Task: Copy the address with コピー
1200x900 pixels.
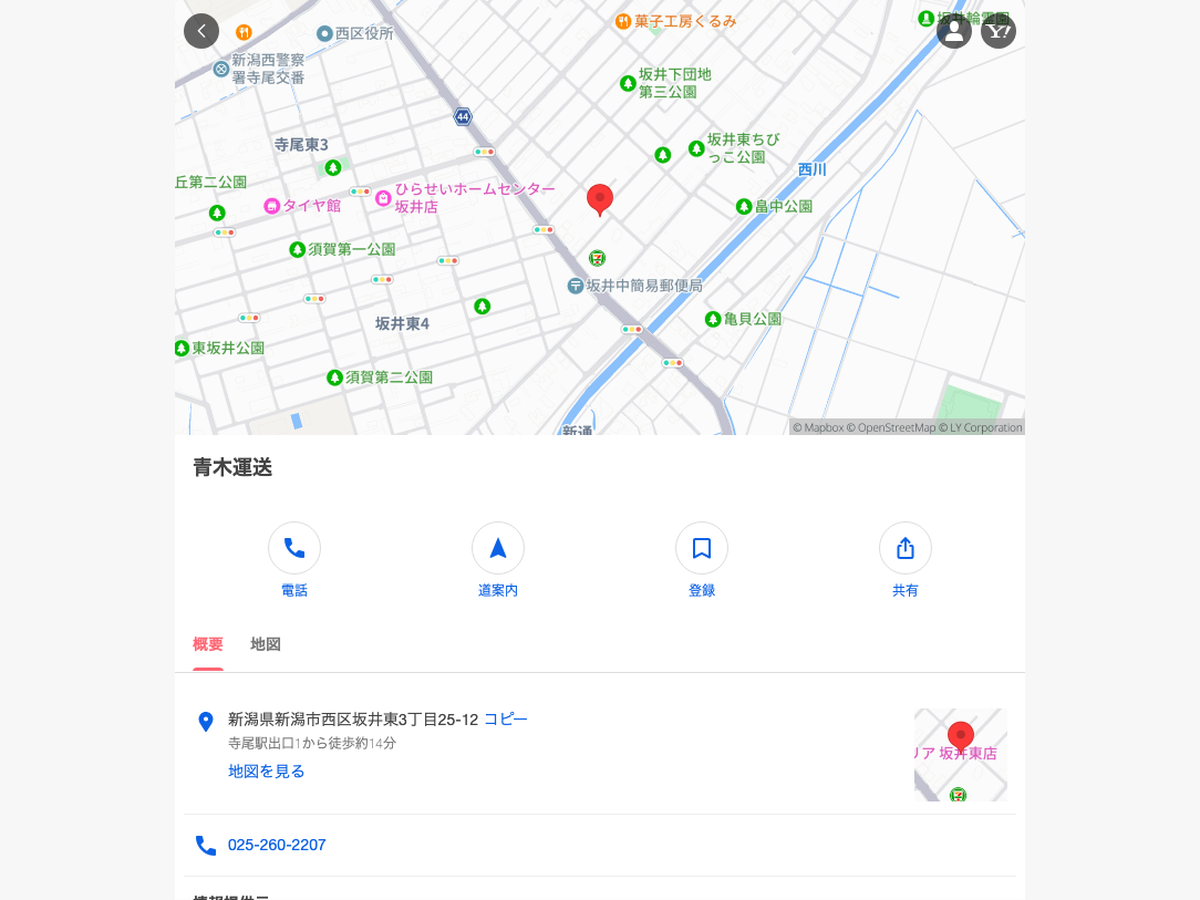Action: 505,719
